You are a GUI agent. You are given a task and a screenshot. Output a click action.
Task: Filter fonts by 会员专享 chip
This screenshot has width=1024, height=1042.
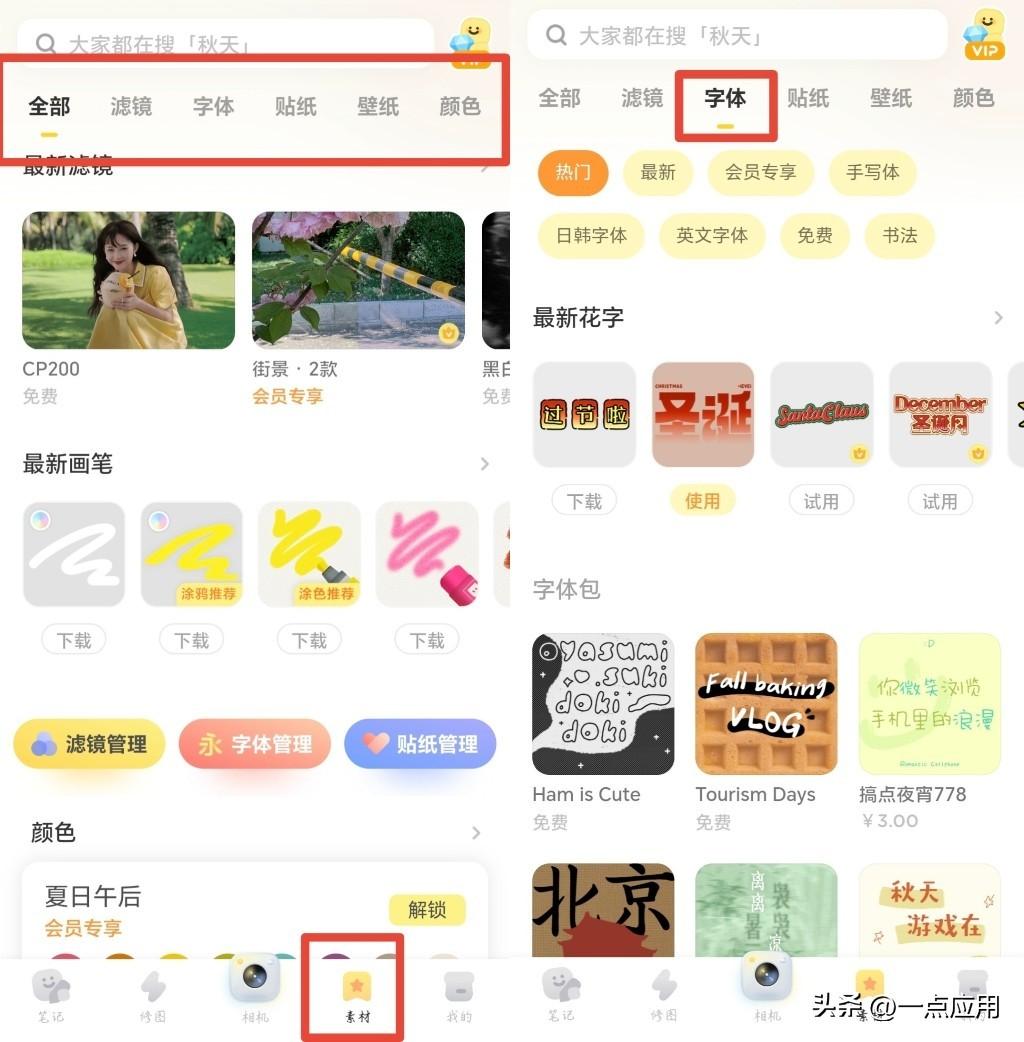click(x=760, y=173)
